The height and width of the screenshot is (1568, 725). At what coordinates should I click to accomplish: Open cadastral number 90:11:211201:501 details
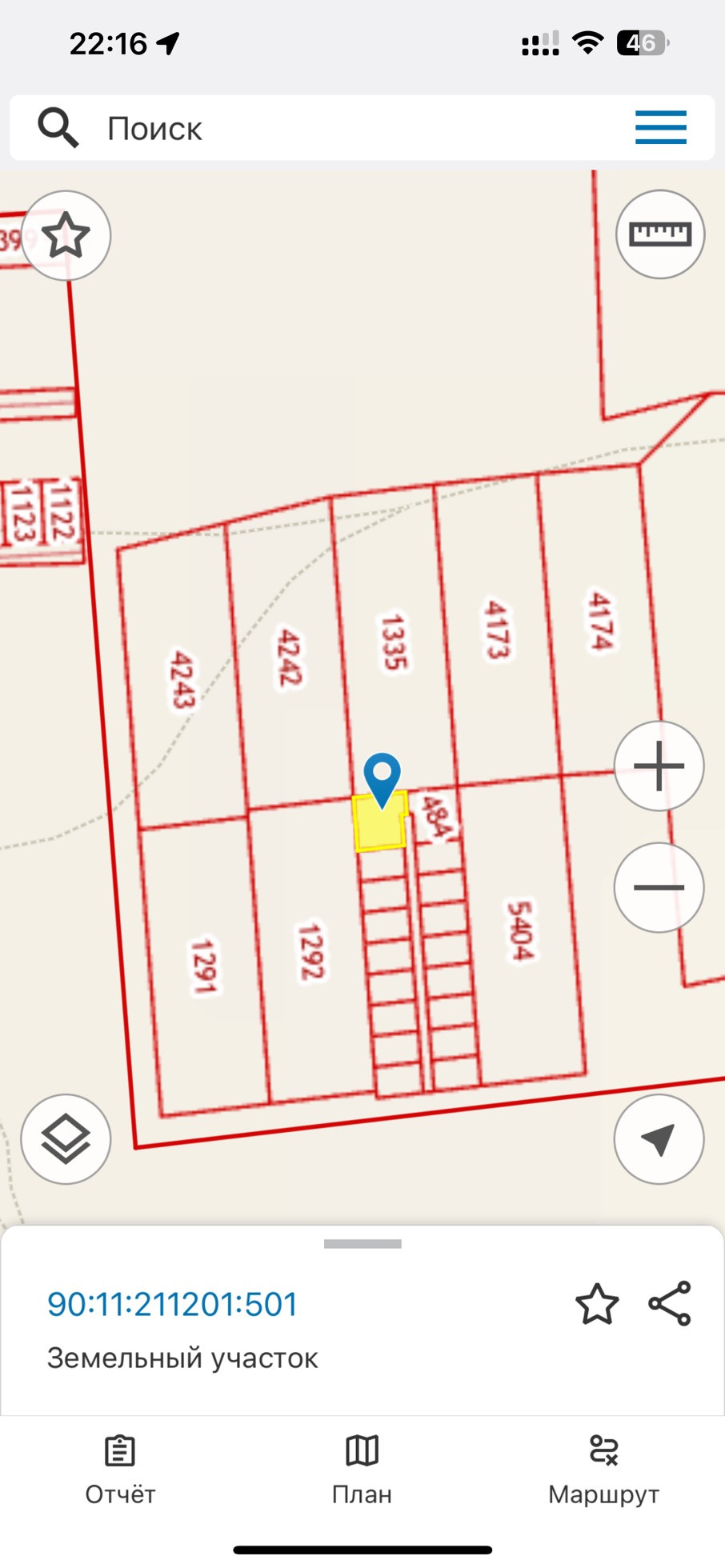tap(172, 1305)
